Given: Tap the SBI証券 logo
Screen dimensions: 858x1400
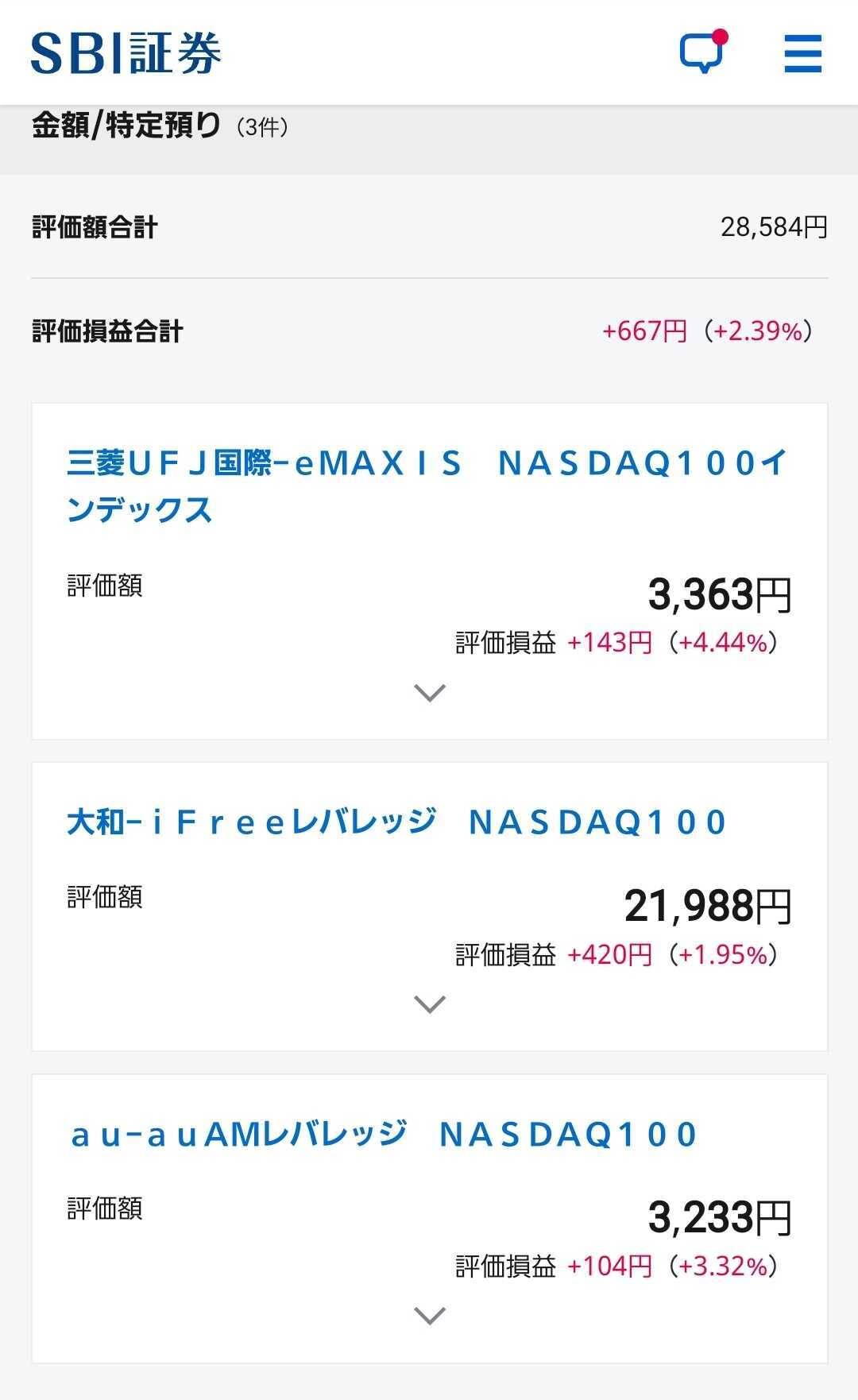Looking at the screenshot, I should pos(126,53).
